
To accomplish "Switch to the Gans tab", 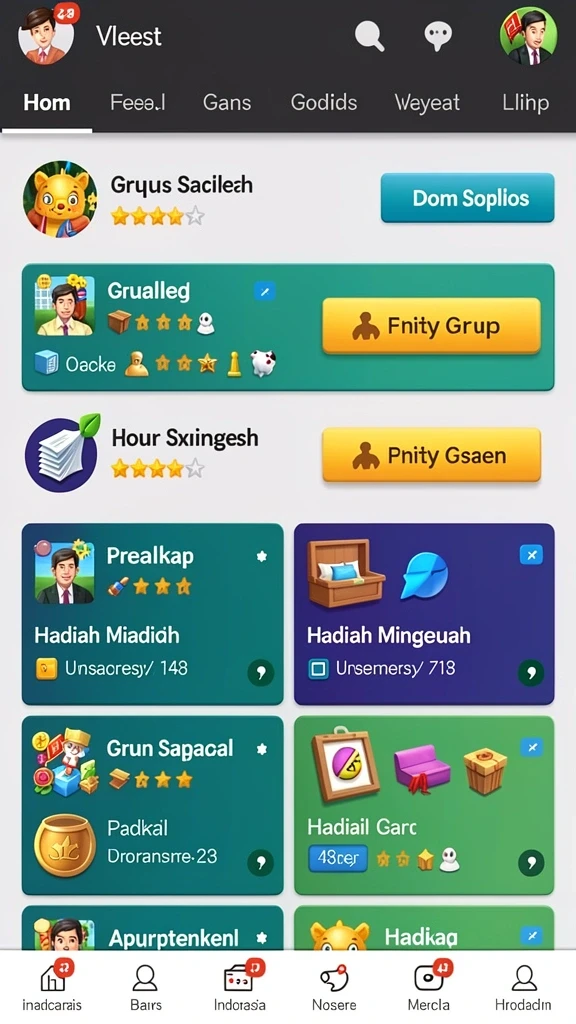I will click(227, 103).
